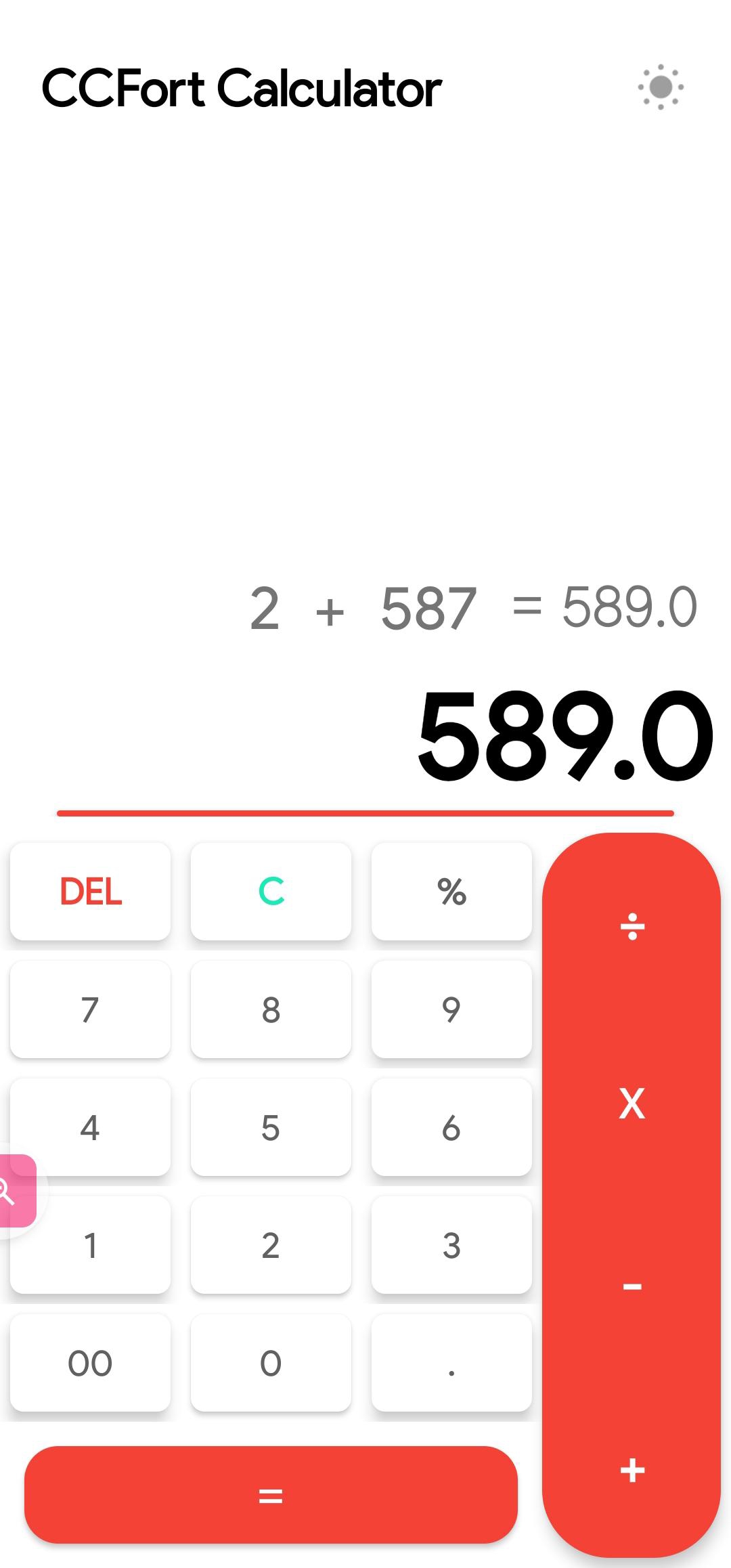Toggle the brightness theme icon
This screenshot has height=1568, width=731.
(x=660, y=87)
